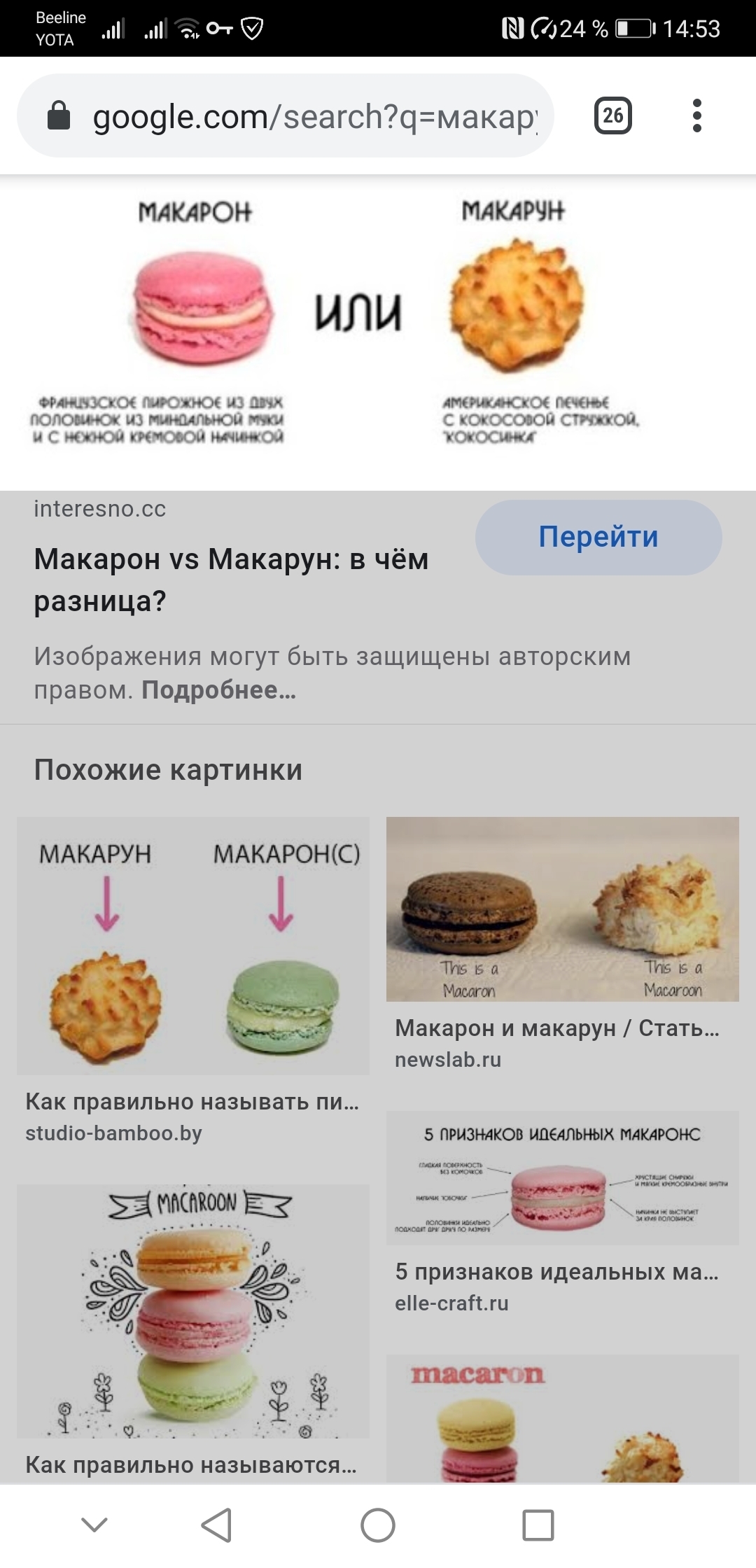Go back with the system back button
This screenshot has width=756, height=1568.
217,1525
